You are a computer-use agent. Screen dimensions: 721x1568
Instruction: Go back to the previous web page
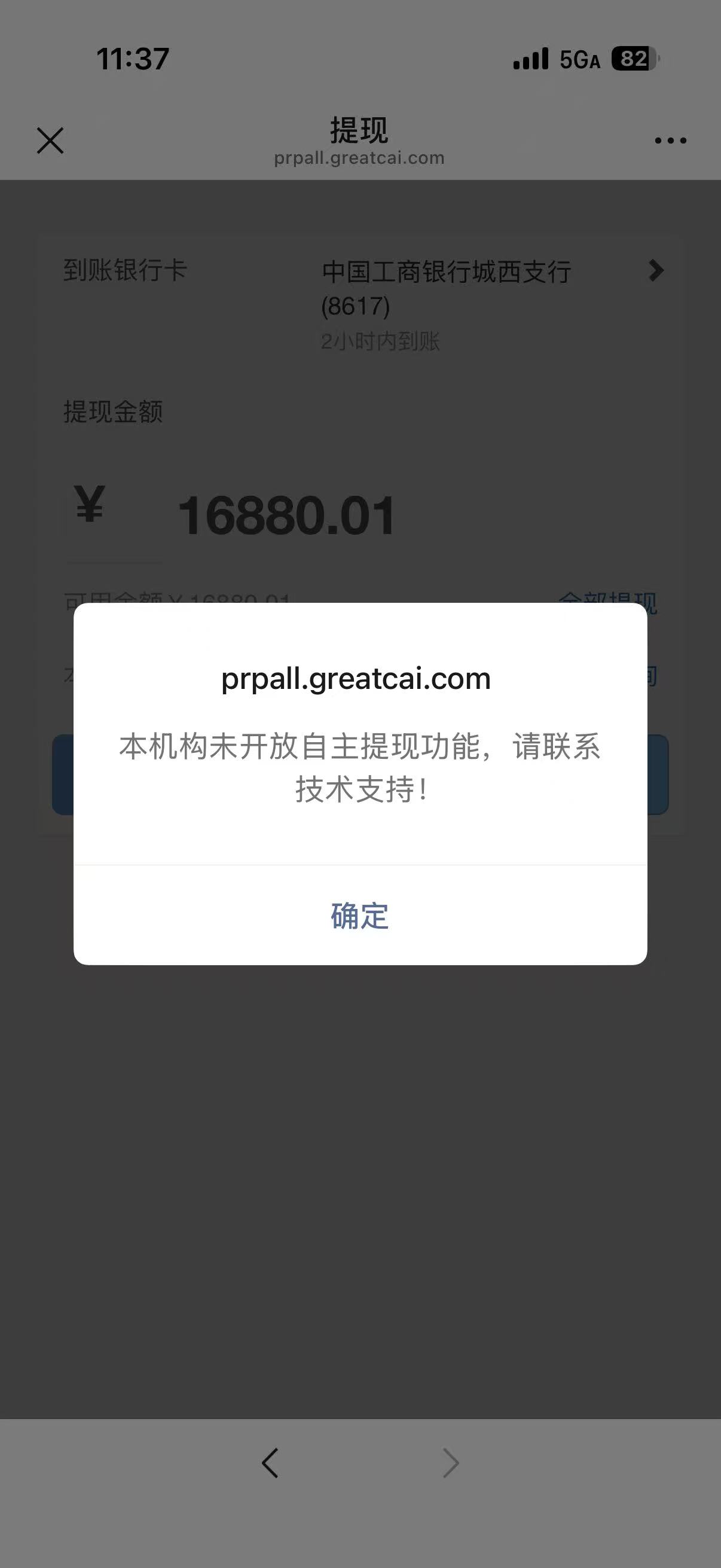(270, 1463)
